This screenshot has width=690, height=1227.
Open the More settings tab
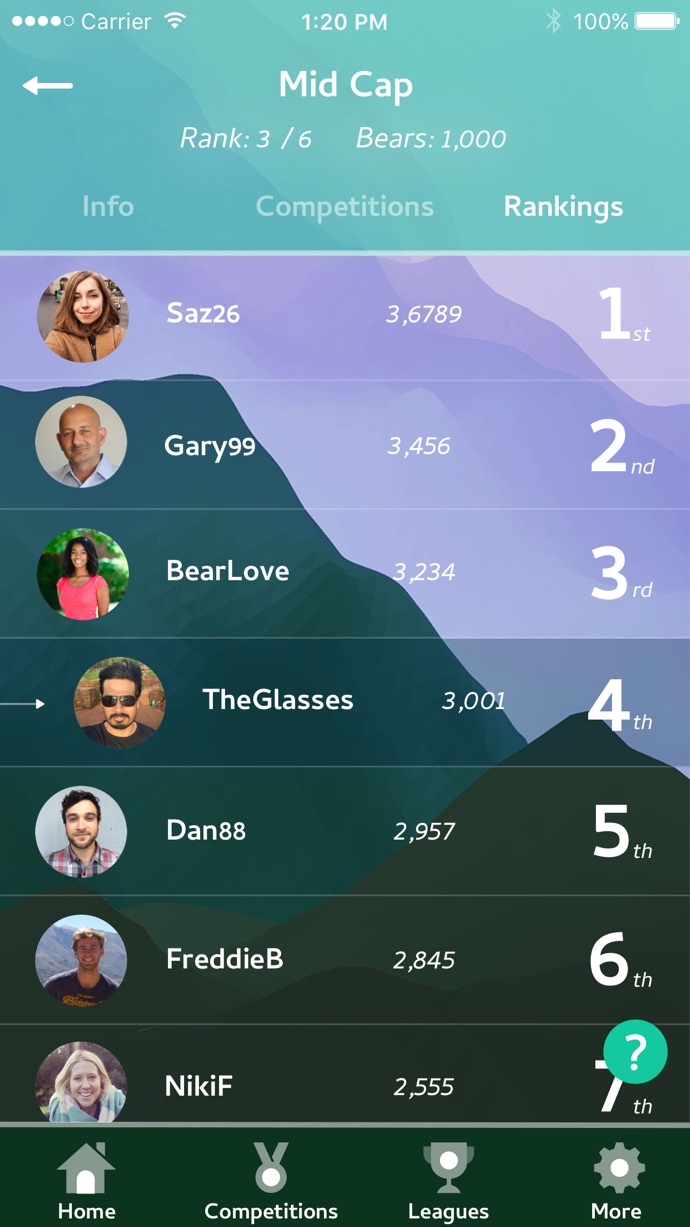(617, 1180)
